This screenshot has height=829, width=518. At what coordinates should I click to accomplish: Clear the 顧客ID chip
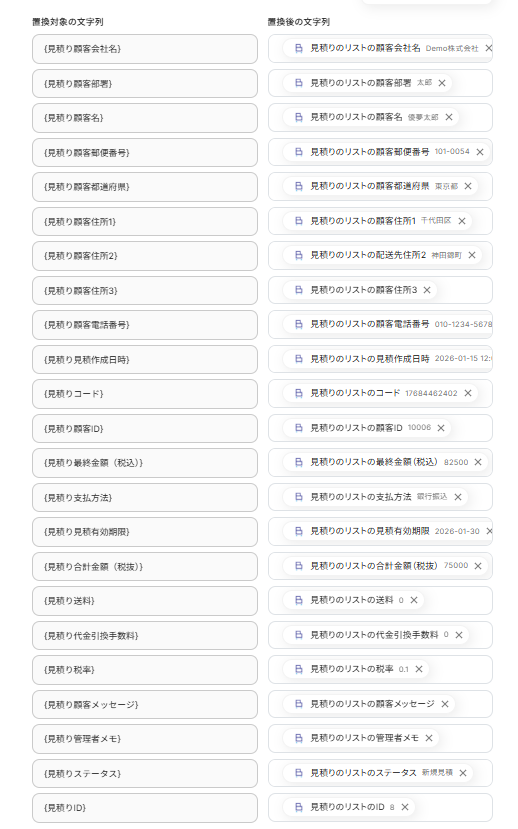coord(441,428)
